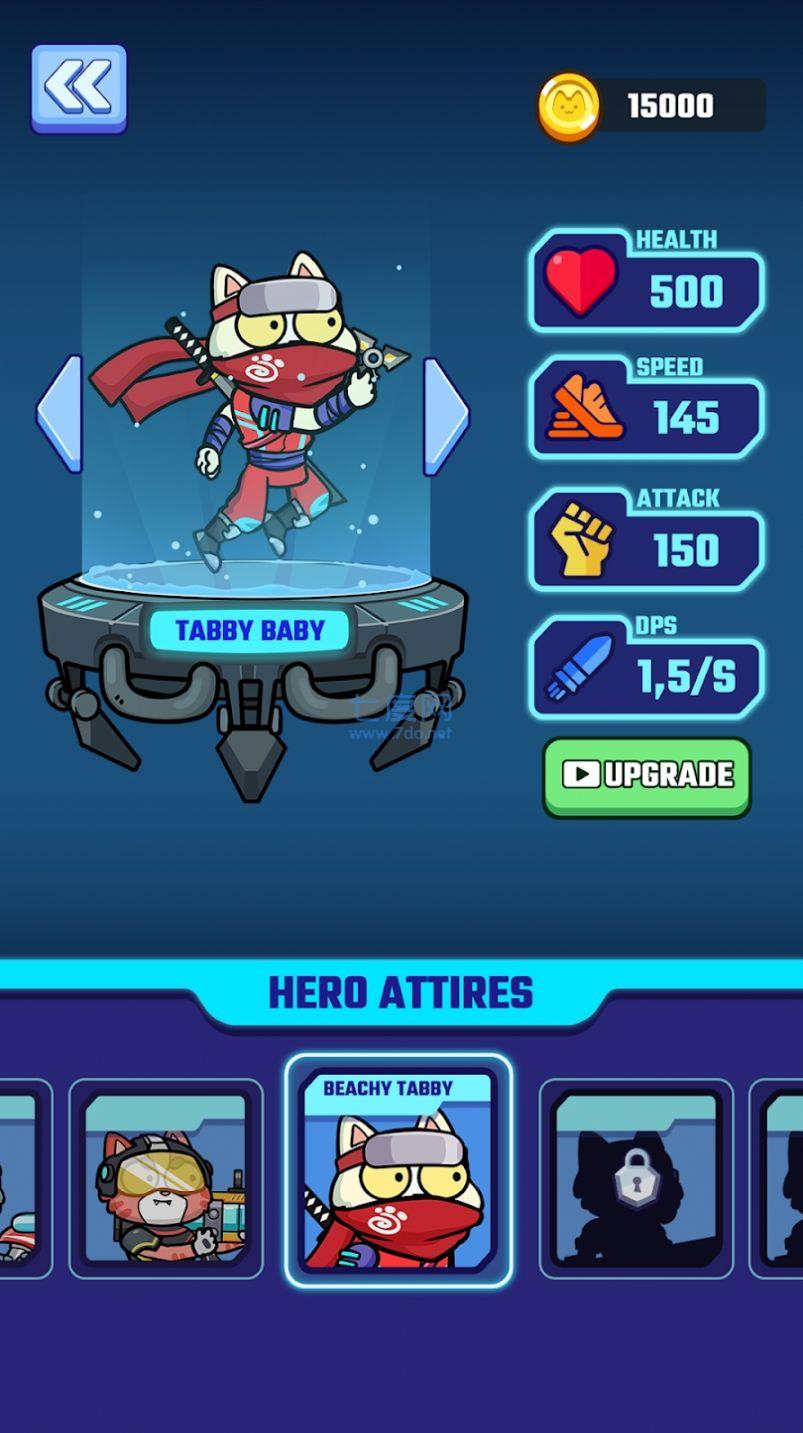Show the next hero with right arrow
This screenshot has height=1433, width=803.
445,415
